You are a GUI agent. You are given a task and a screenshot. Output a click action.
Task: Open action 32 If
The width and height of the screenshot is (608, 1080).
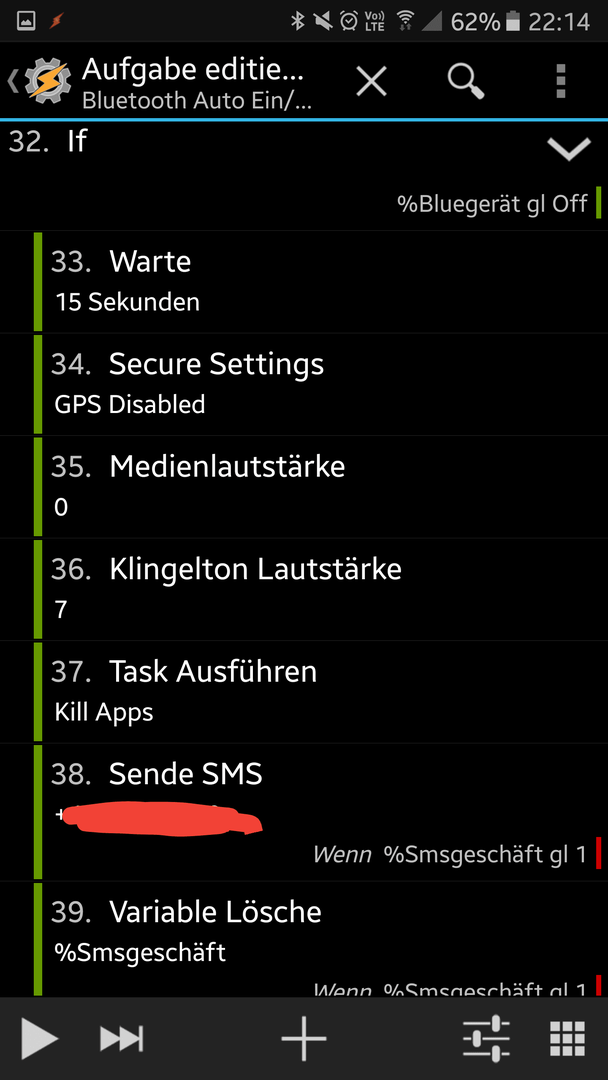click(x=304, y=176)
